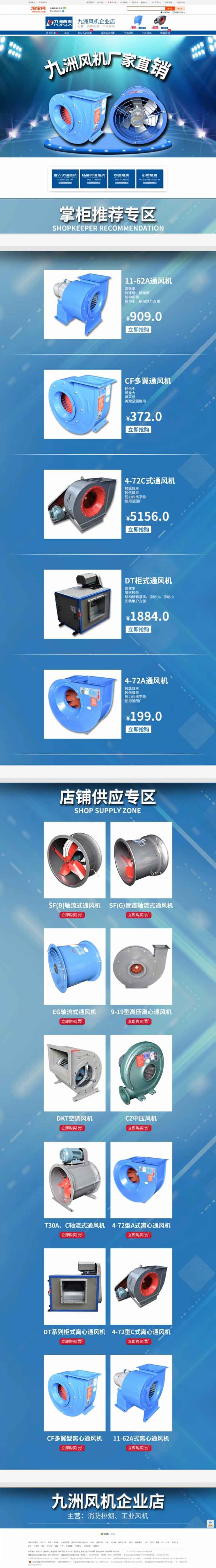Tap 立即抢购 for DT柜式通风机
The image size is (216, 1568).
point(139,629)
